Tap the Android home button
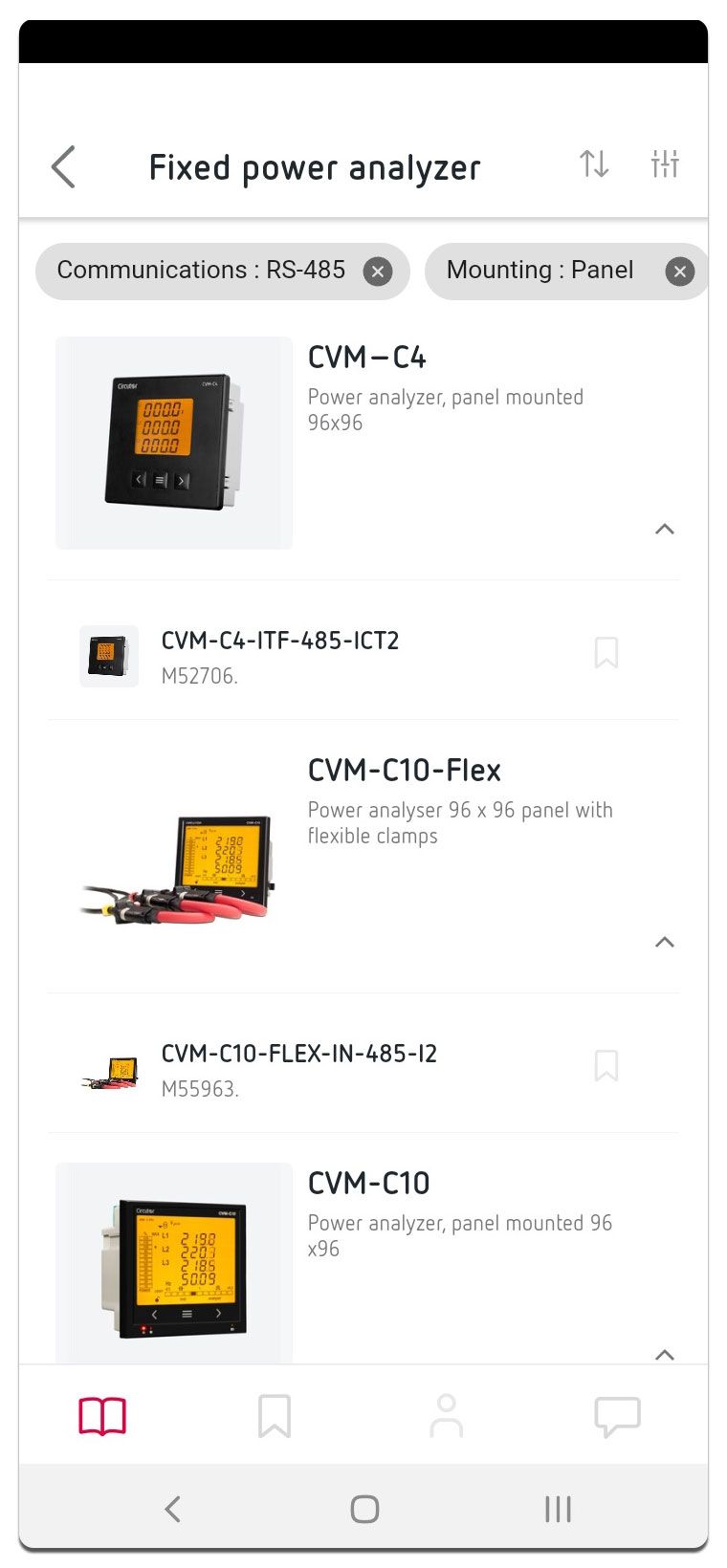Image resolution: width=727 pixels, height=1568 pixels. [363, 1509]
